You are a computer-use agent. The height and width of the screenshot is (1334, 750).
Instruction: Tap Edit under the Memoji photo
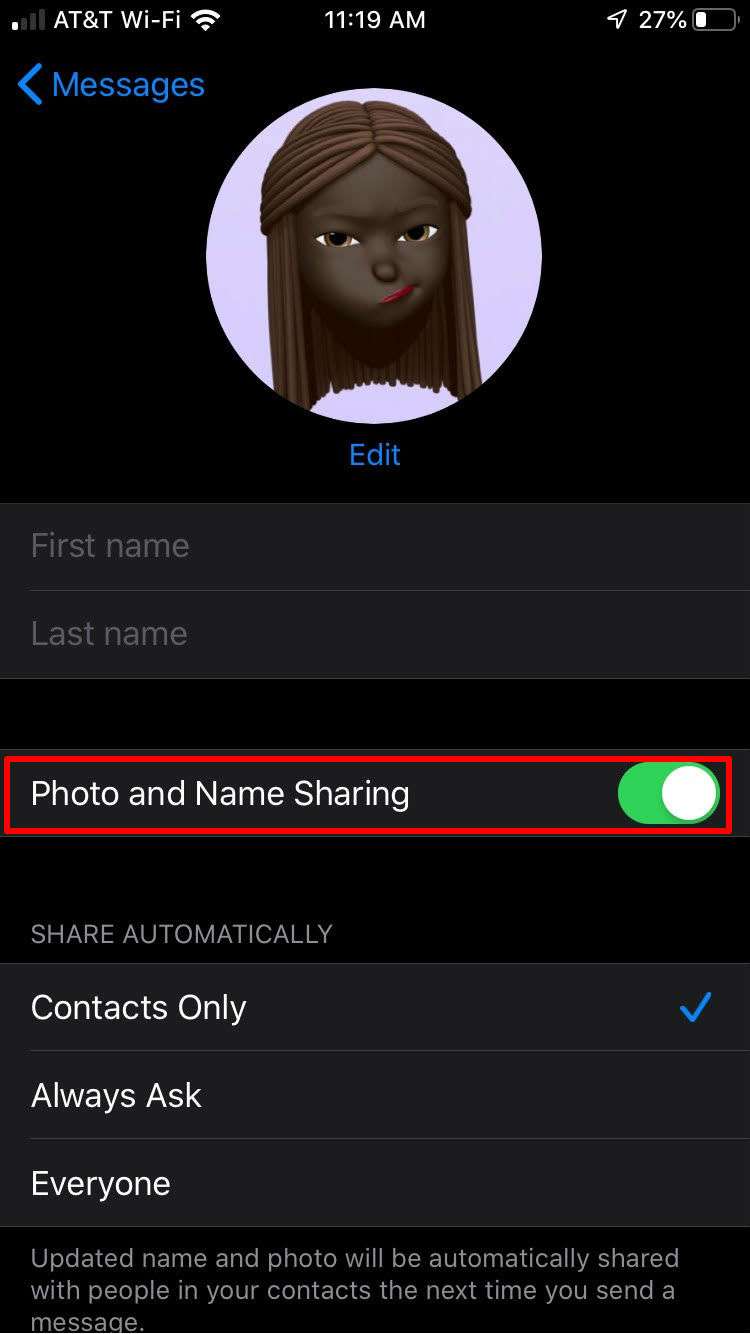click(x=374, y=455)
